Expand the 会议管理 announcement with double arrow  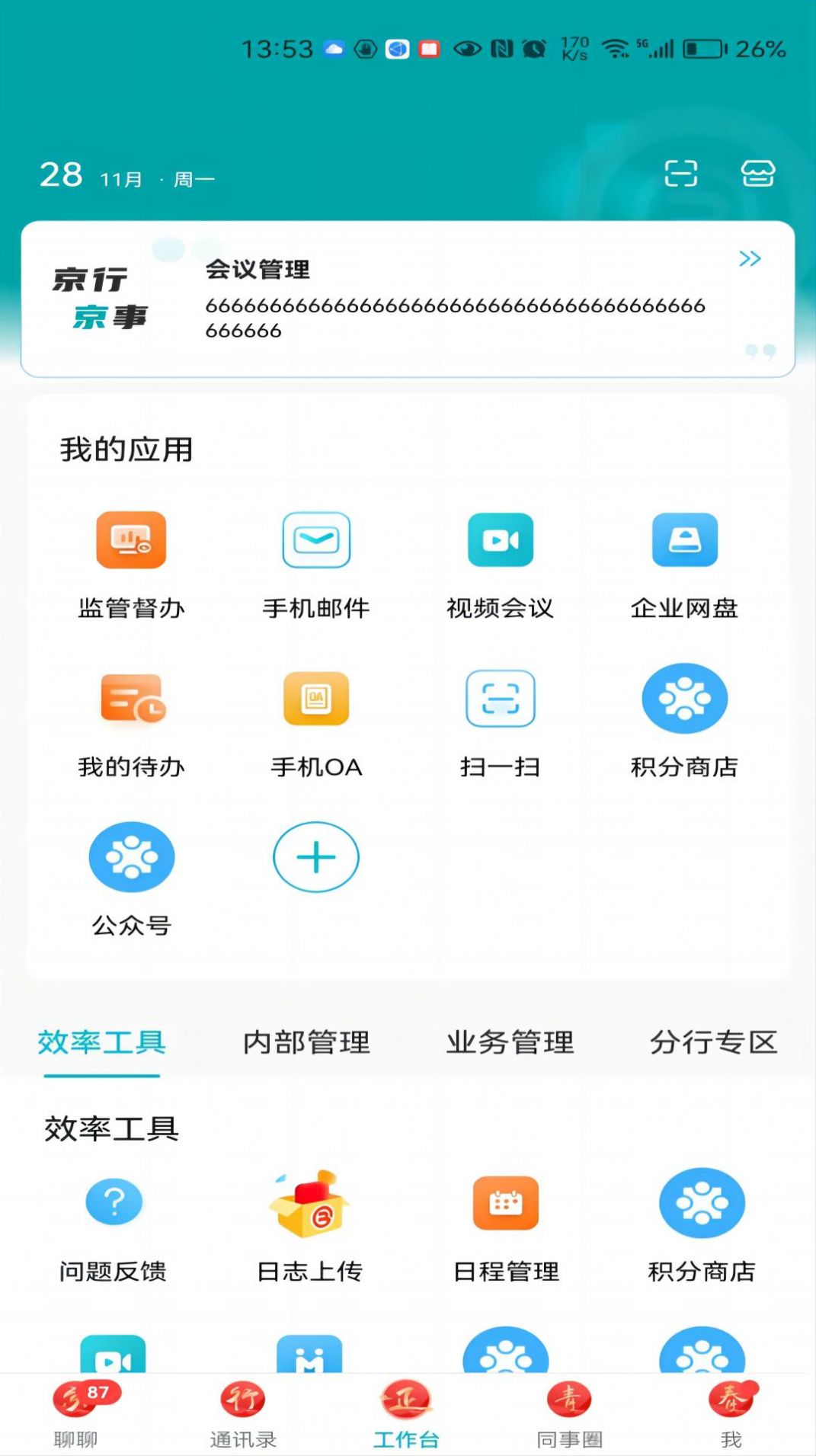point(751,259)
